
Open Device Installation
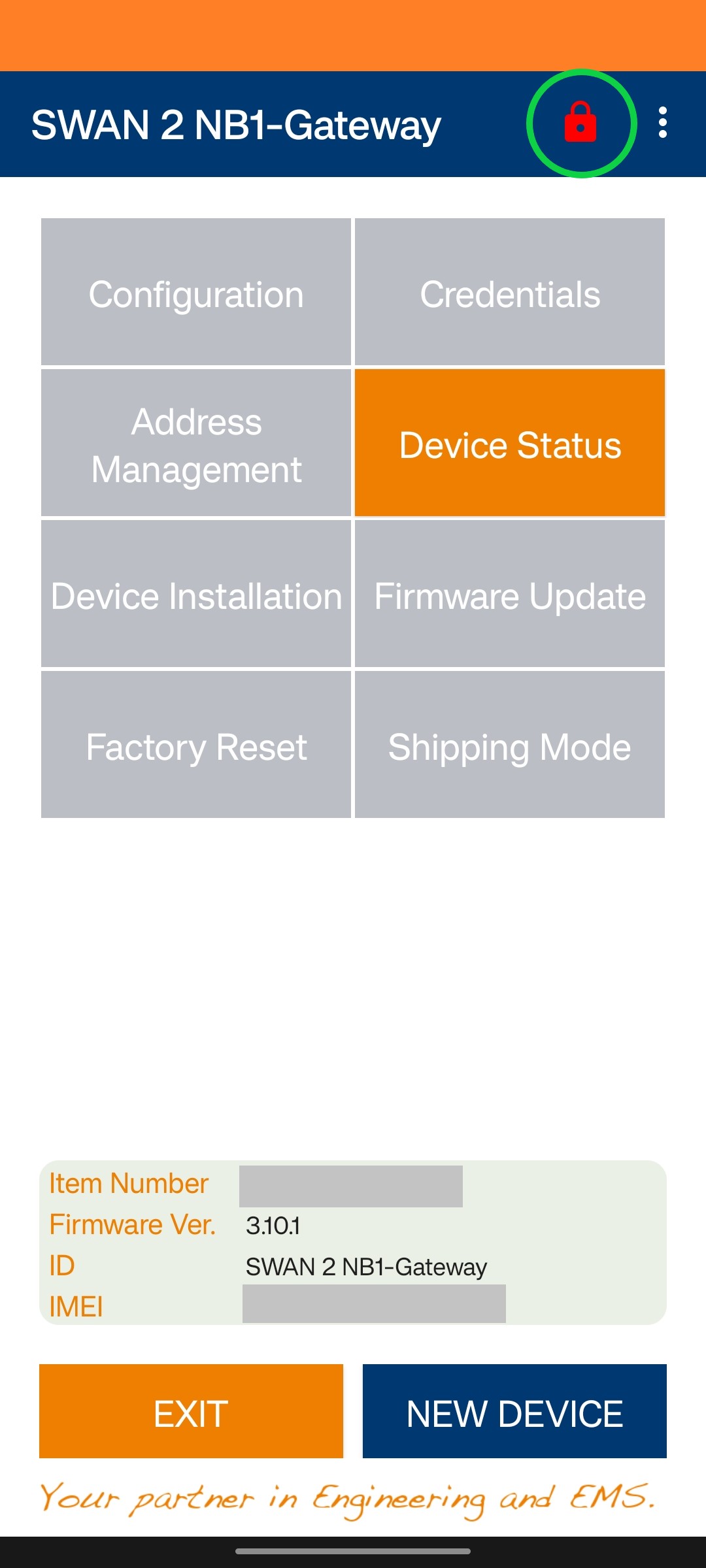196,595
